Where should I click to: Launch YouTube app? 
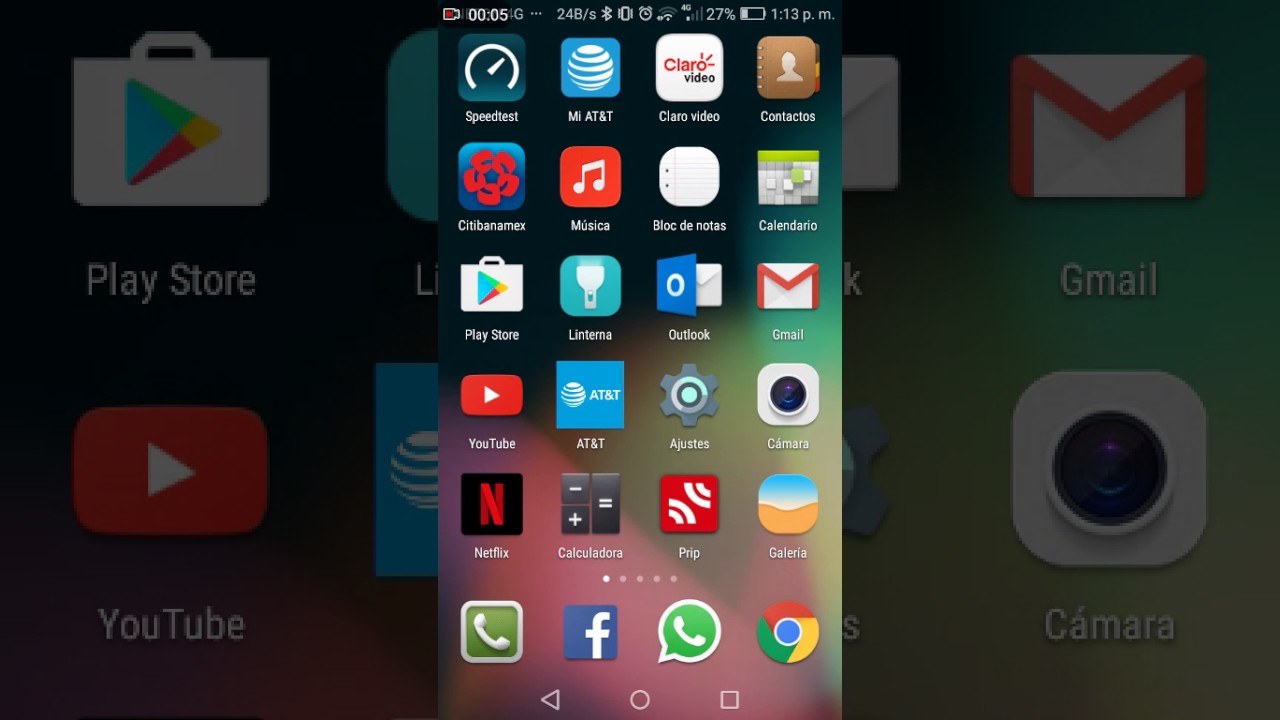tap(491, 396)
